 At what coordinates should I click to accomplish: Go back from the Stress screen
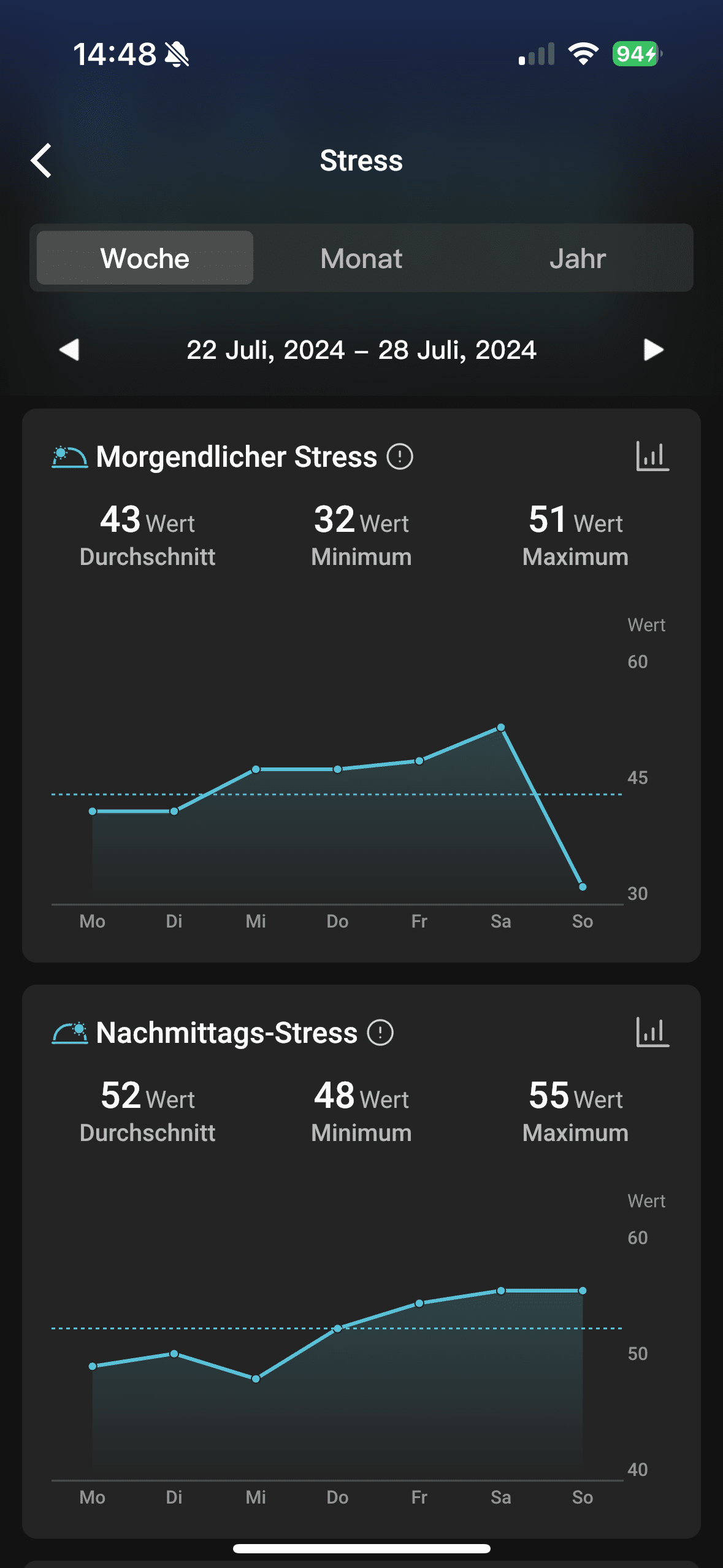point(42,161)
